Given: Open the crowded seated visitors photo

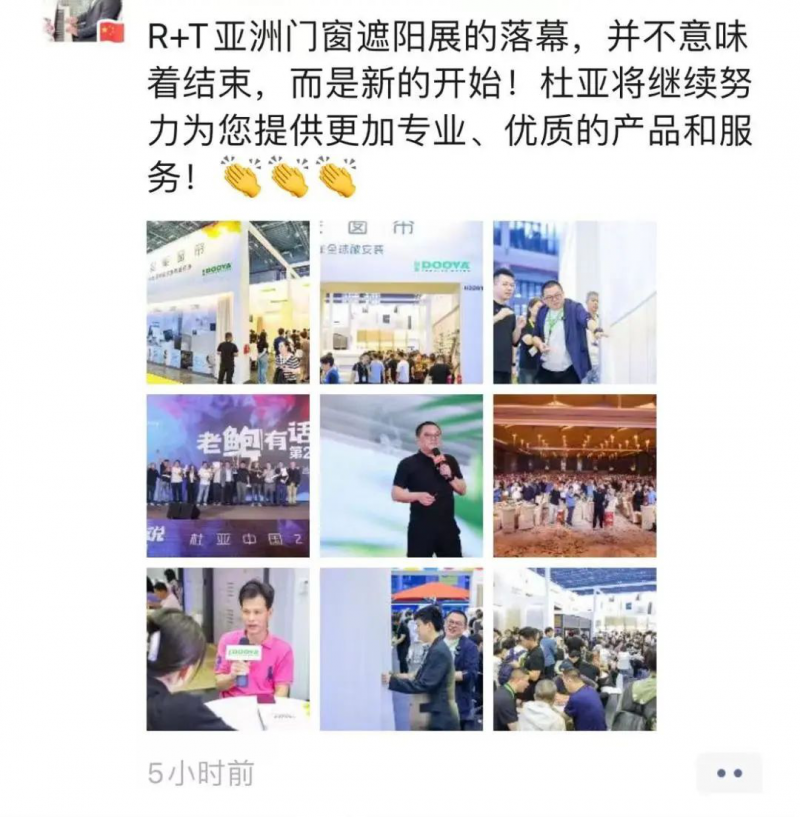Looking at the screenshot, I should [x=575, y=649].
